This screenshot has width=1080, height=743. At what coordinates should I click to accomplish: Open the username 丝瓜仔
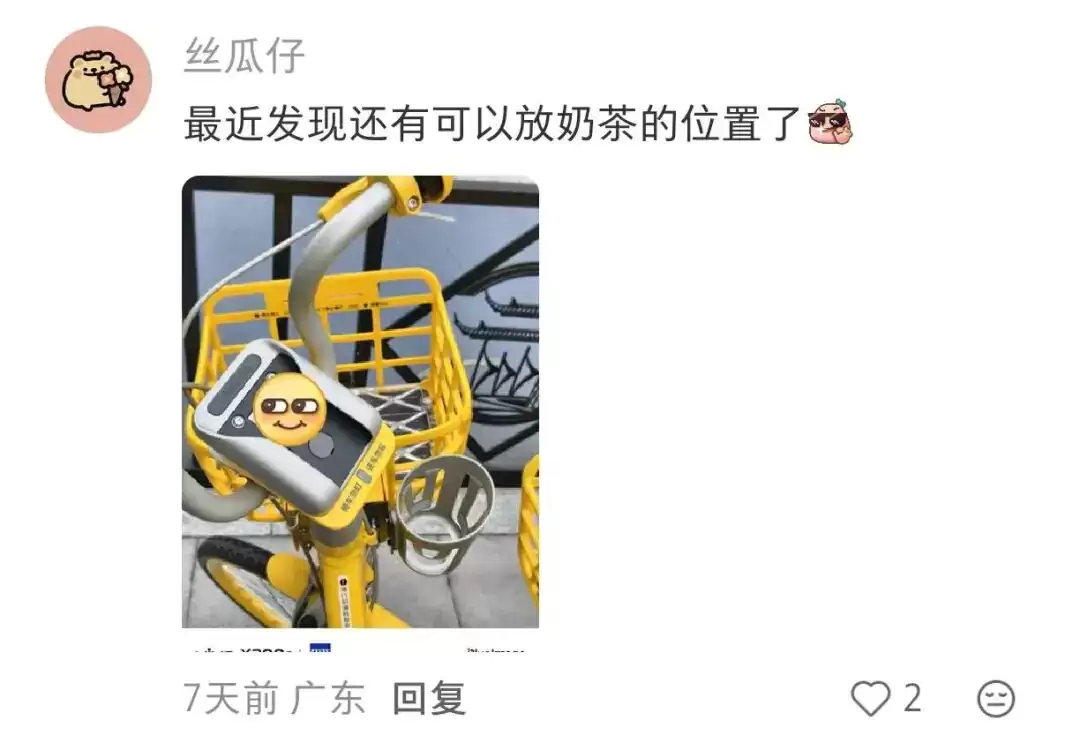(244, 56)
